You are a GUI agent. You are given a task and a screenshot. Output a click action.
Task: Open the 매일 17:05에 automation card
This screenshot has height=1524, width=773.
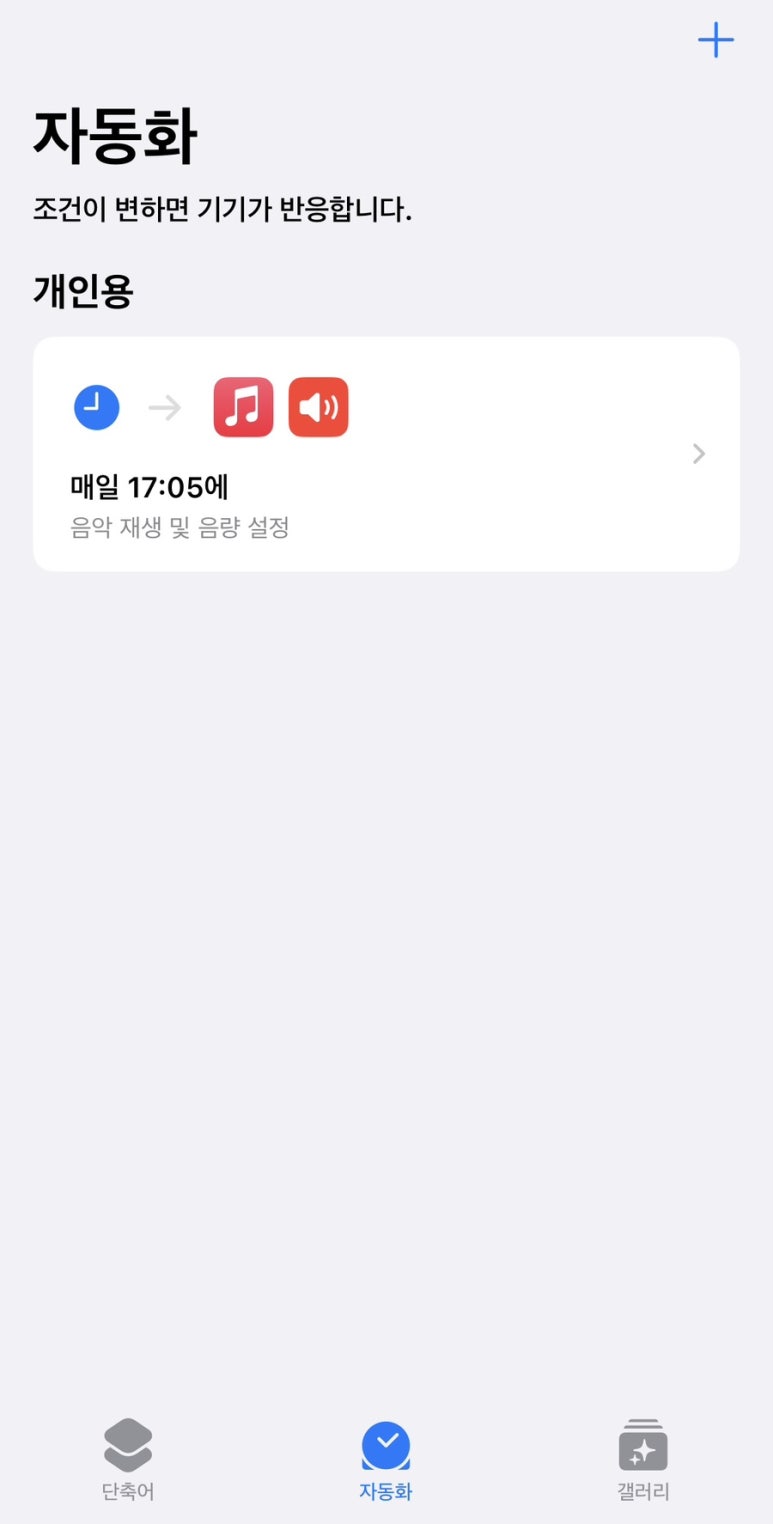coord(386,454)
